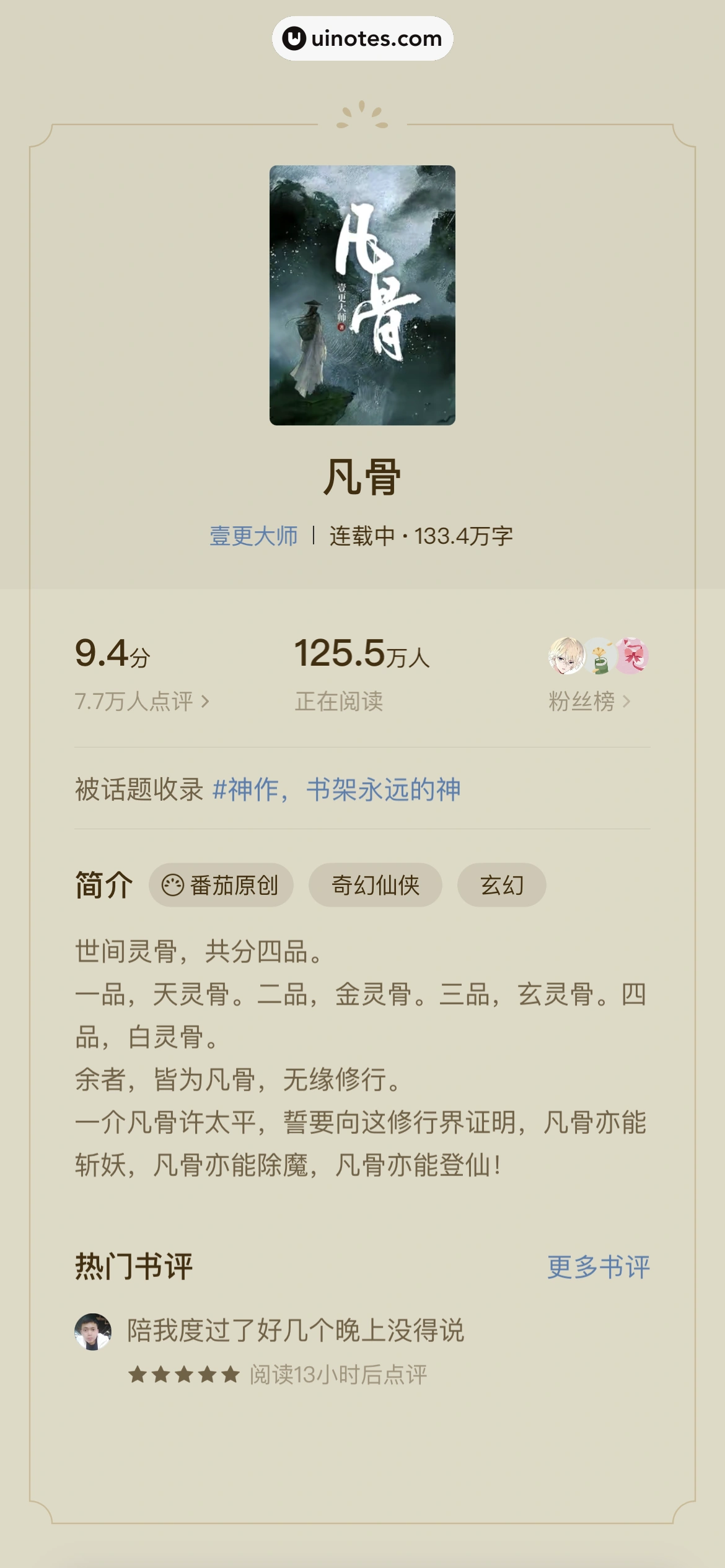Select the 奇幻仙侠 tag chip

point(376,885)
